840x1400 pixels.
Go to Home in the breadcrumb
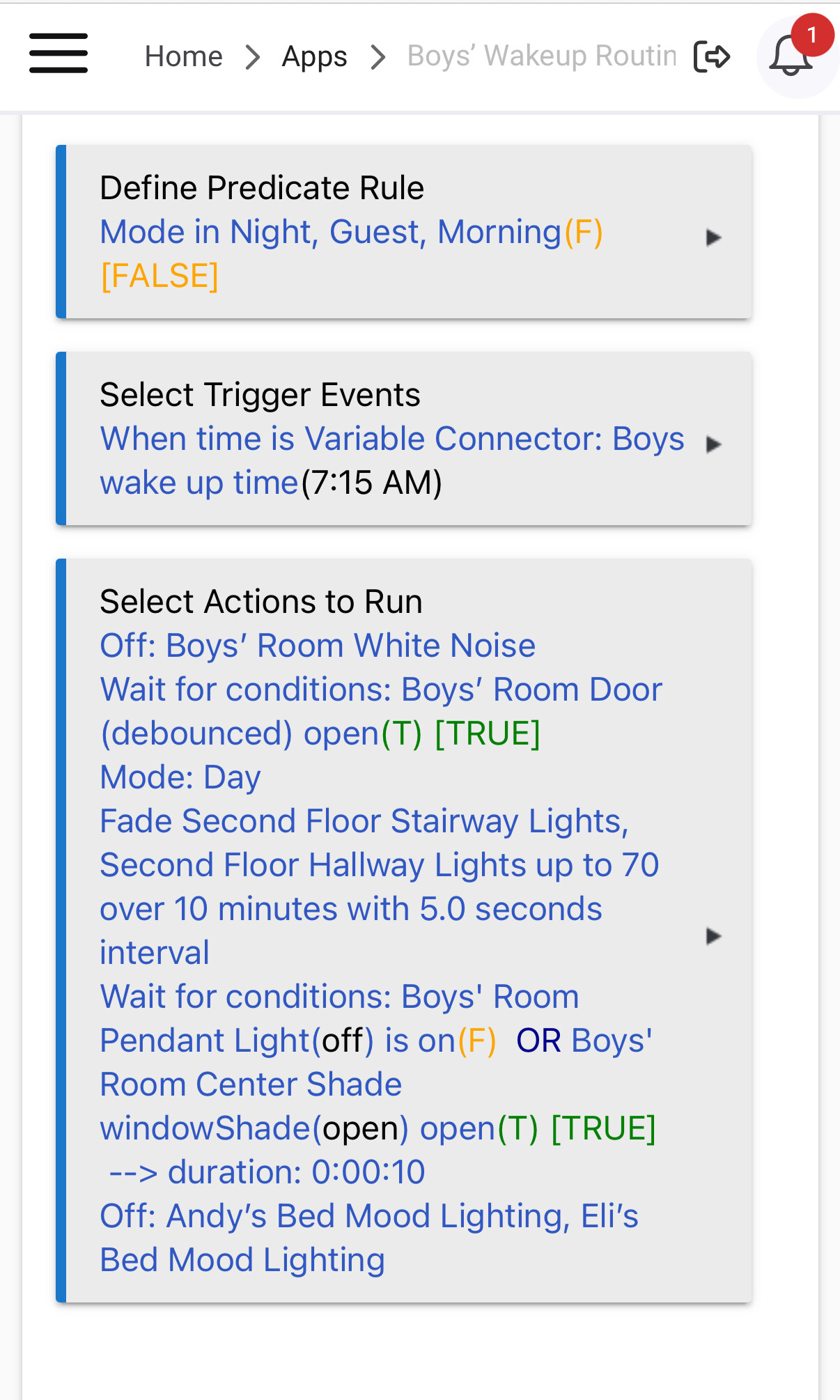tap(183, 56)
